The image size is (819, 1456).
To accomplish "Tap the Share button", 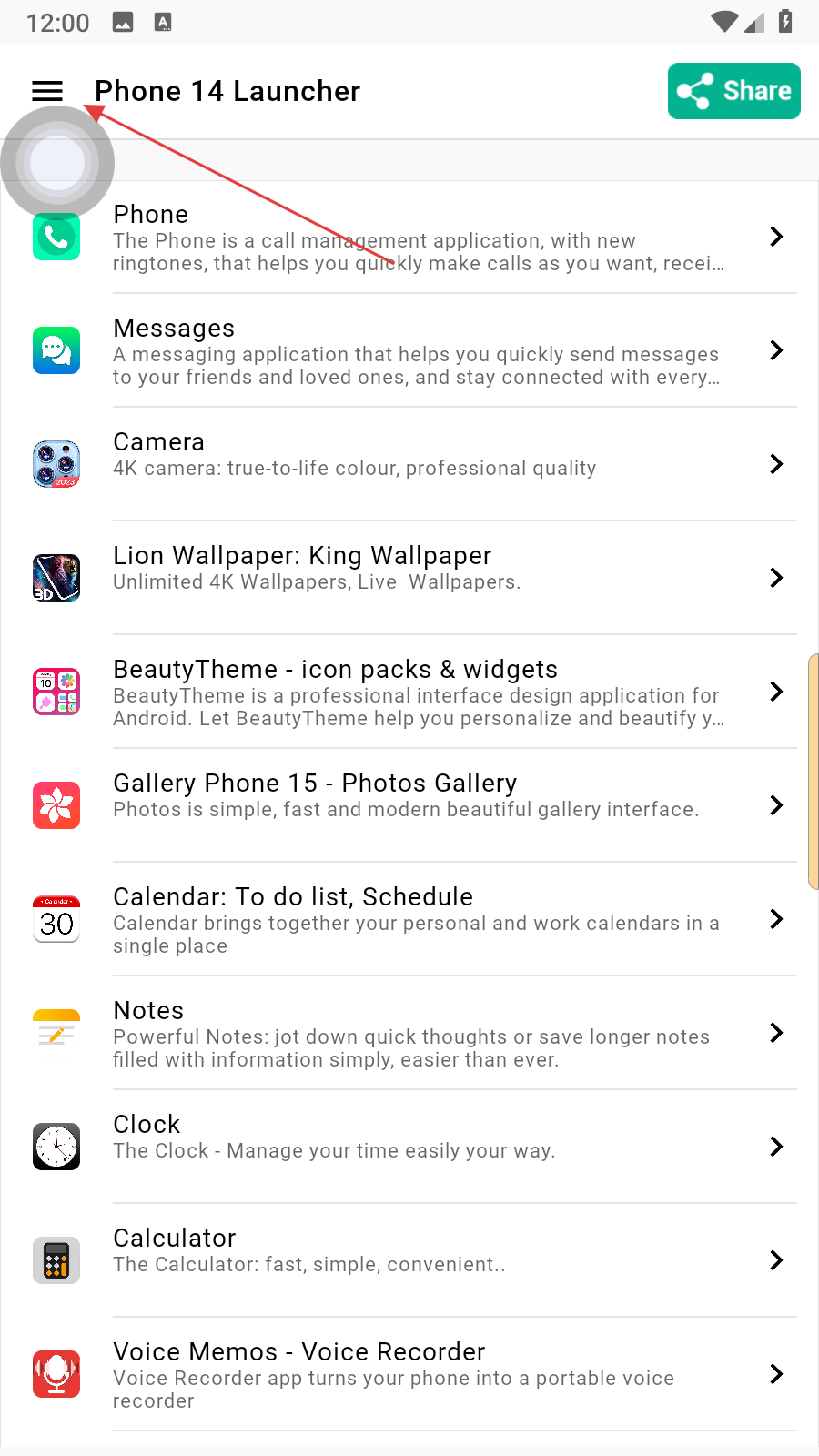I will pyautogui.click(x=733, y=91).
